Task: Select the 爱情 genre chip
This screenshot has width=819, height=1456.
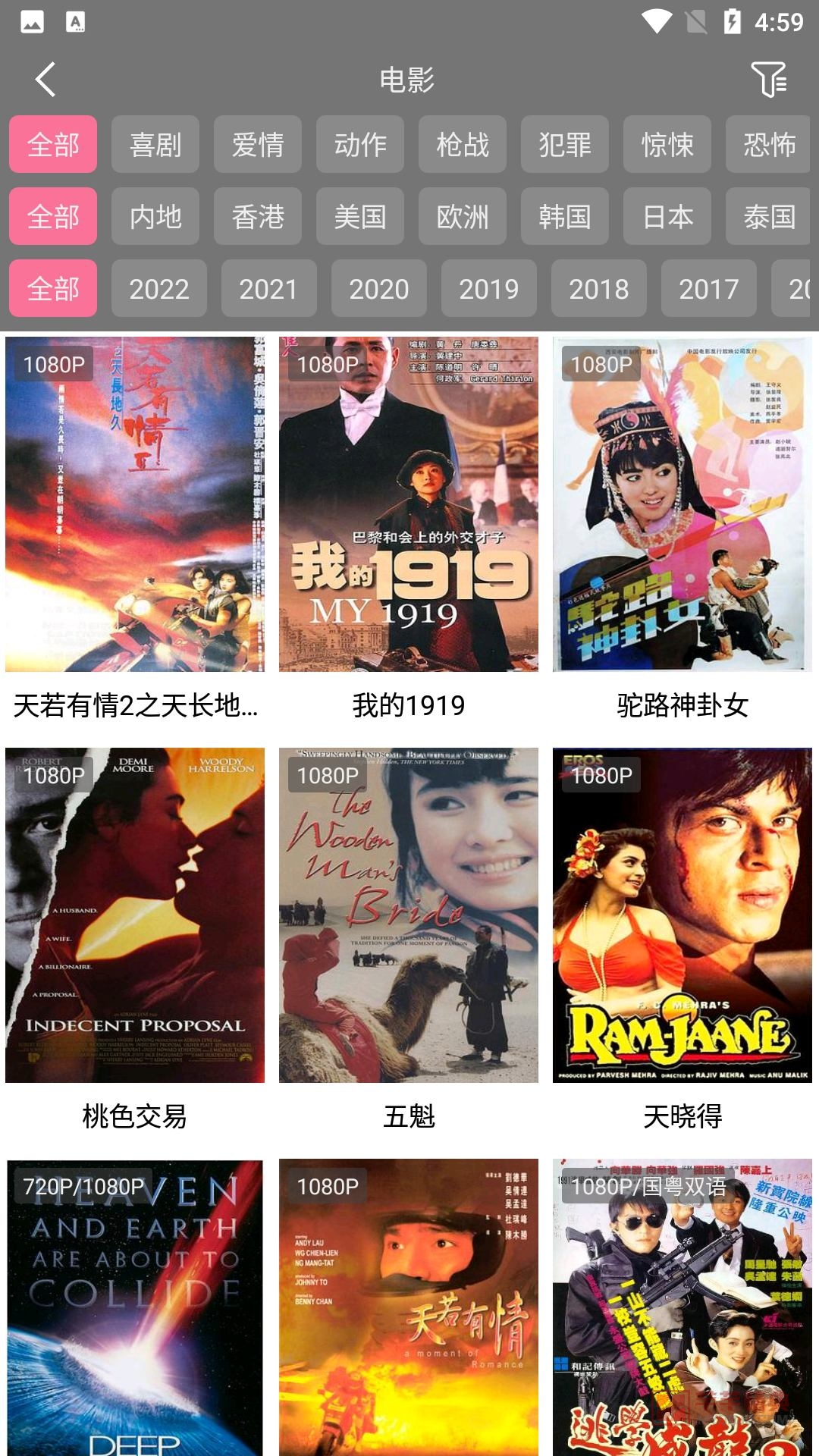Action: [x=258, y=144]
